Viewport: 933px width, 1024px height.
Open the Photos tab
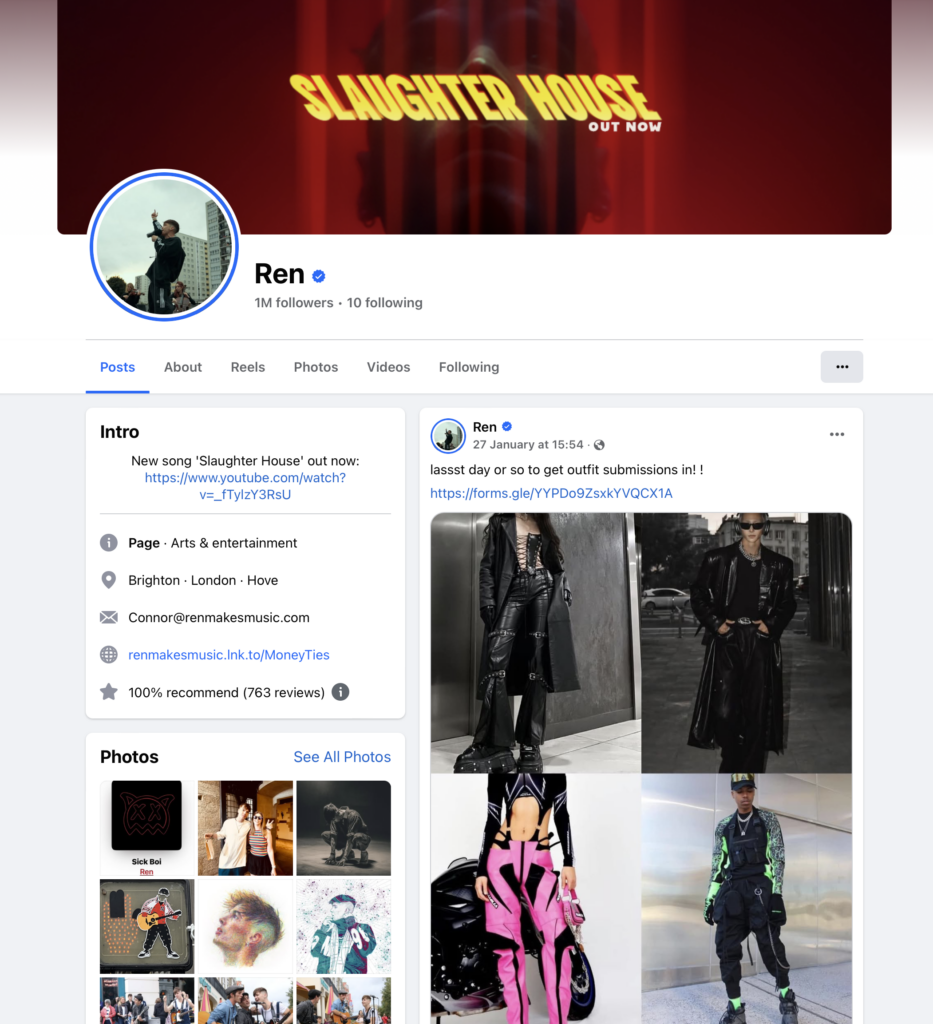316,367
